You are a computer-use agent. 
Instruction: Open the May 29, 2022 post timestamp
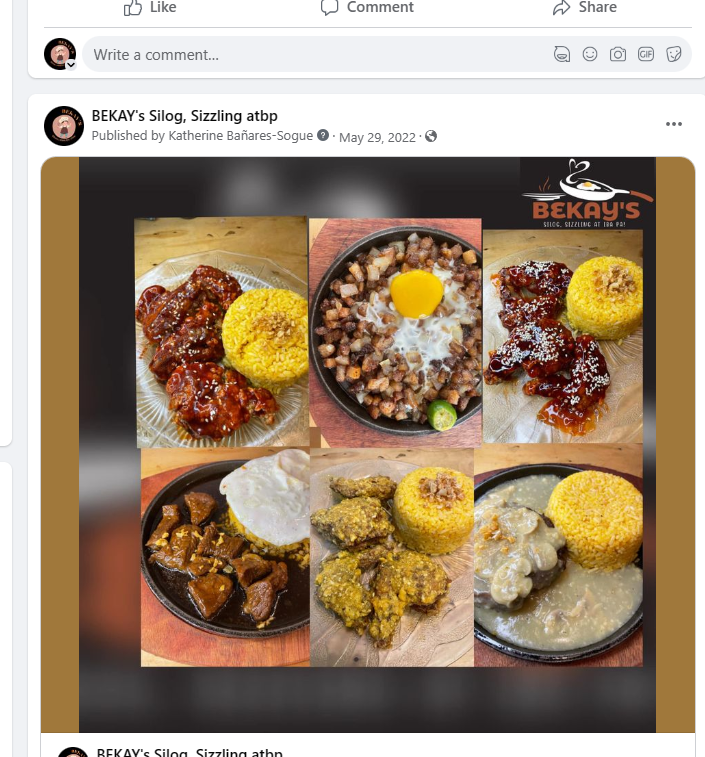click(x=377, y=136)
